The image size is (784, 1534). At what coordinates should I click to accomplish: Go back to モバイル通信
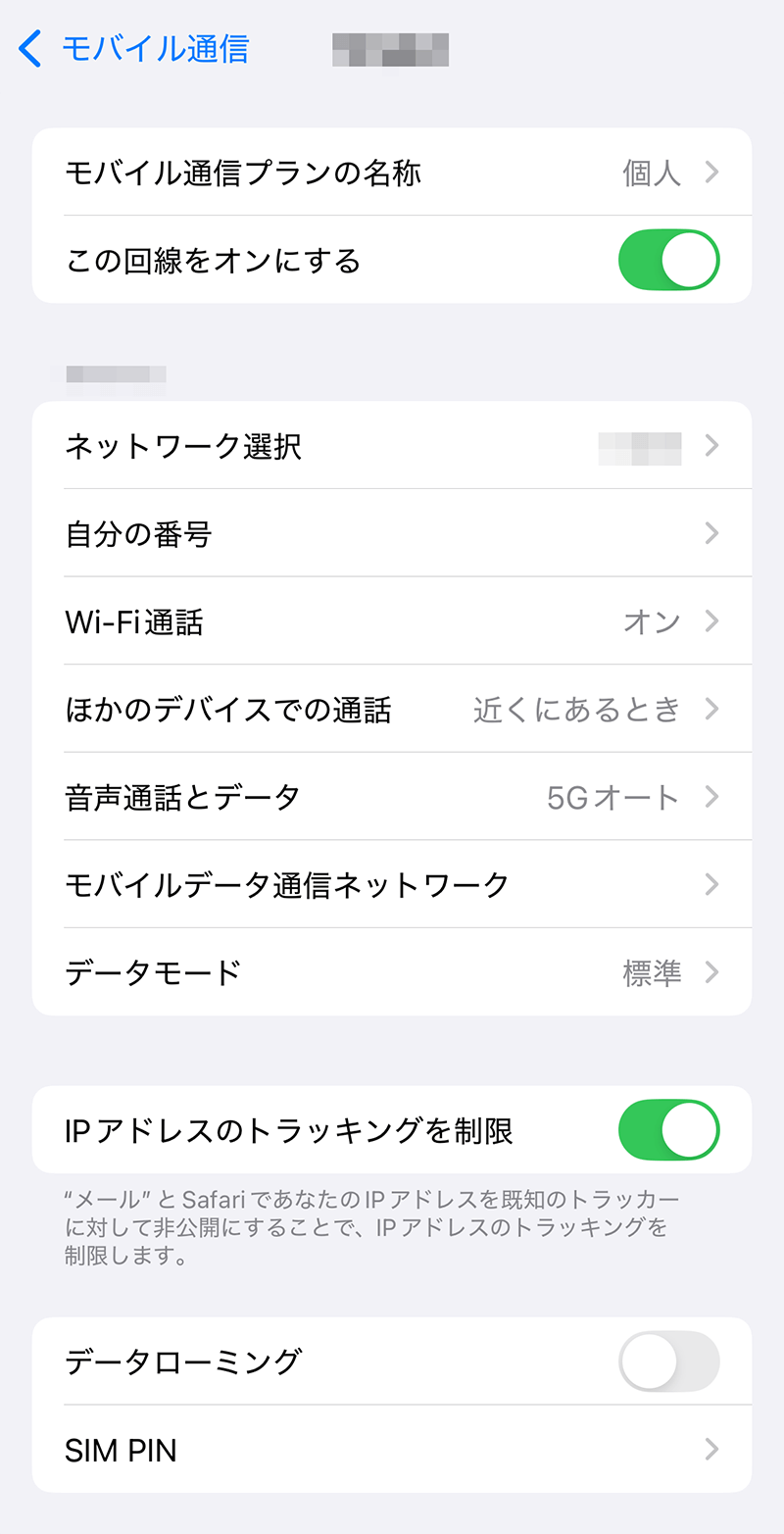click(x=134, y=49)
